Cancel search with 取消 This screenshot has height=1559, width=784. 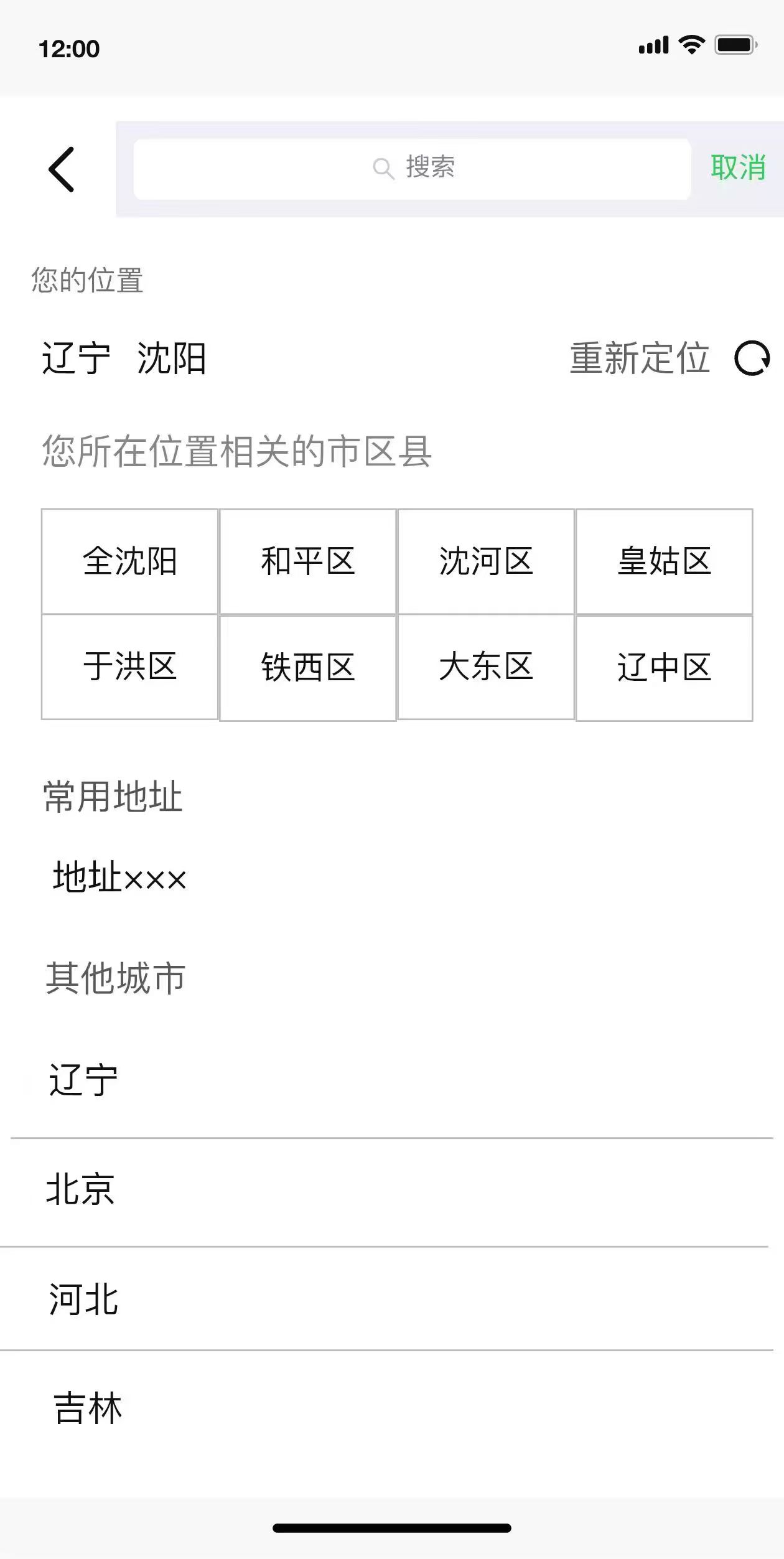tap(738, 168)
